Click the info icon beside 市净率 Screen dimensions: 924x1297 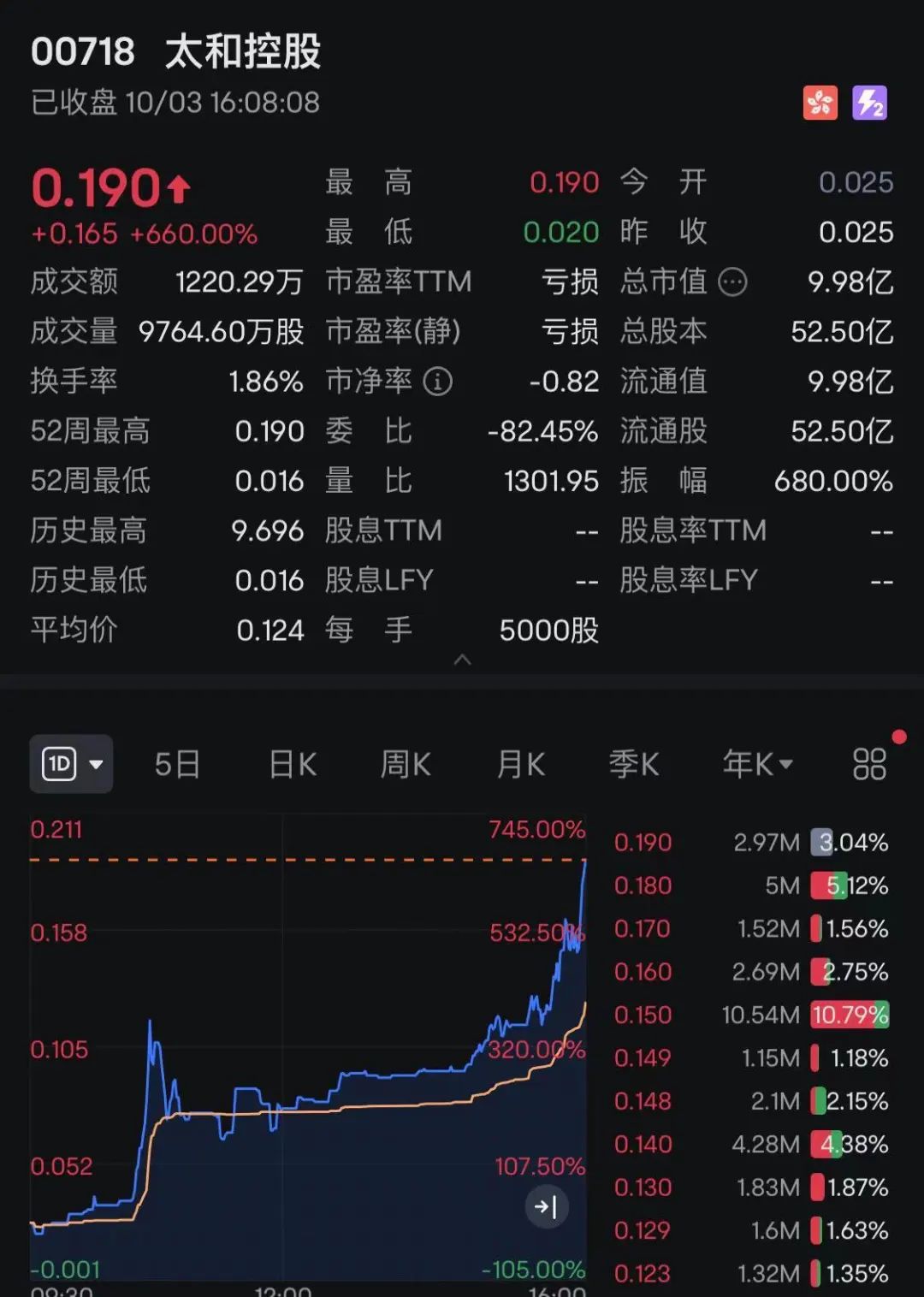pyautogui.click(x=439, y=382)
